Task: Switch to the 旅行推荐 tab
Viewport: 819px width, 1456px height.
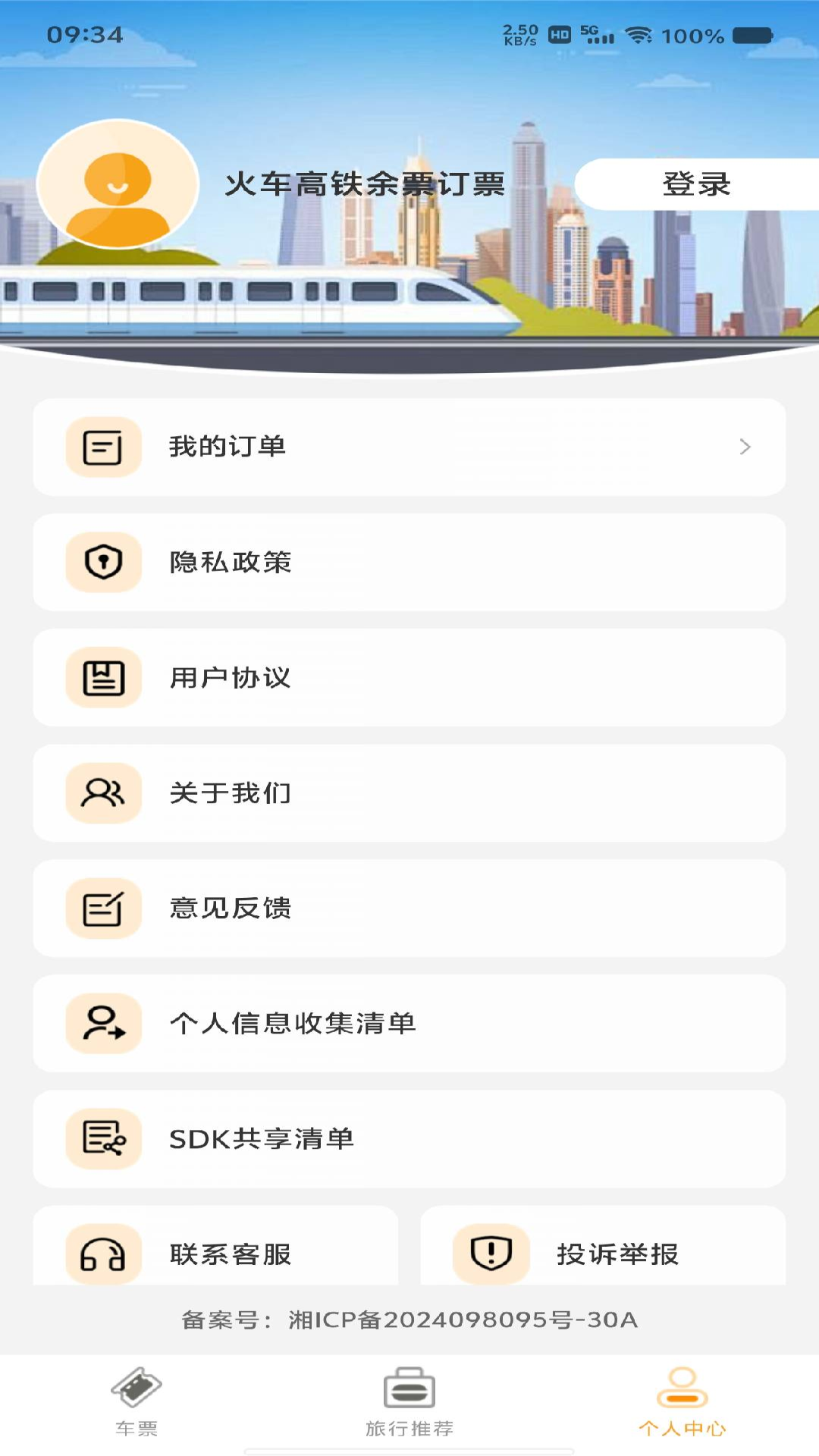Action: coord(409,1403)
